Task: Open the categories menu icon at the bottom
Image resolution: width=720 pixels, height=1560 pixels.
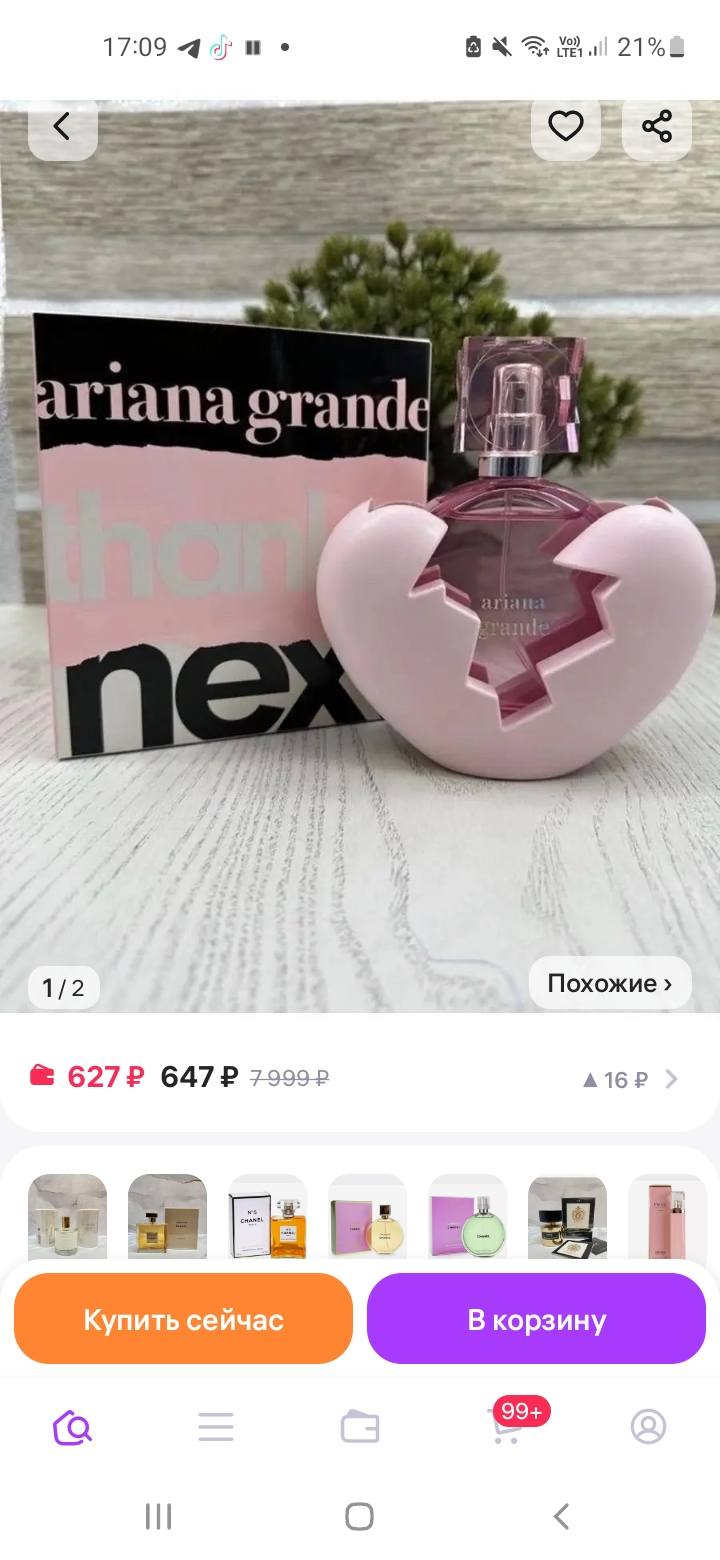Action: tap(216, 1427)
